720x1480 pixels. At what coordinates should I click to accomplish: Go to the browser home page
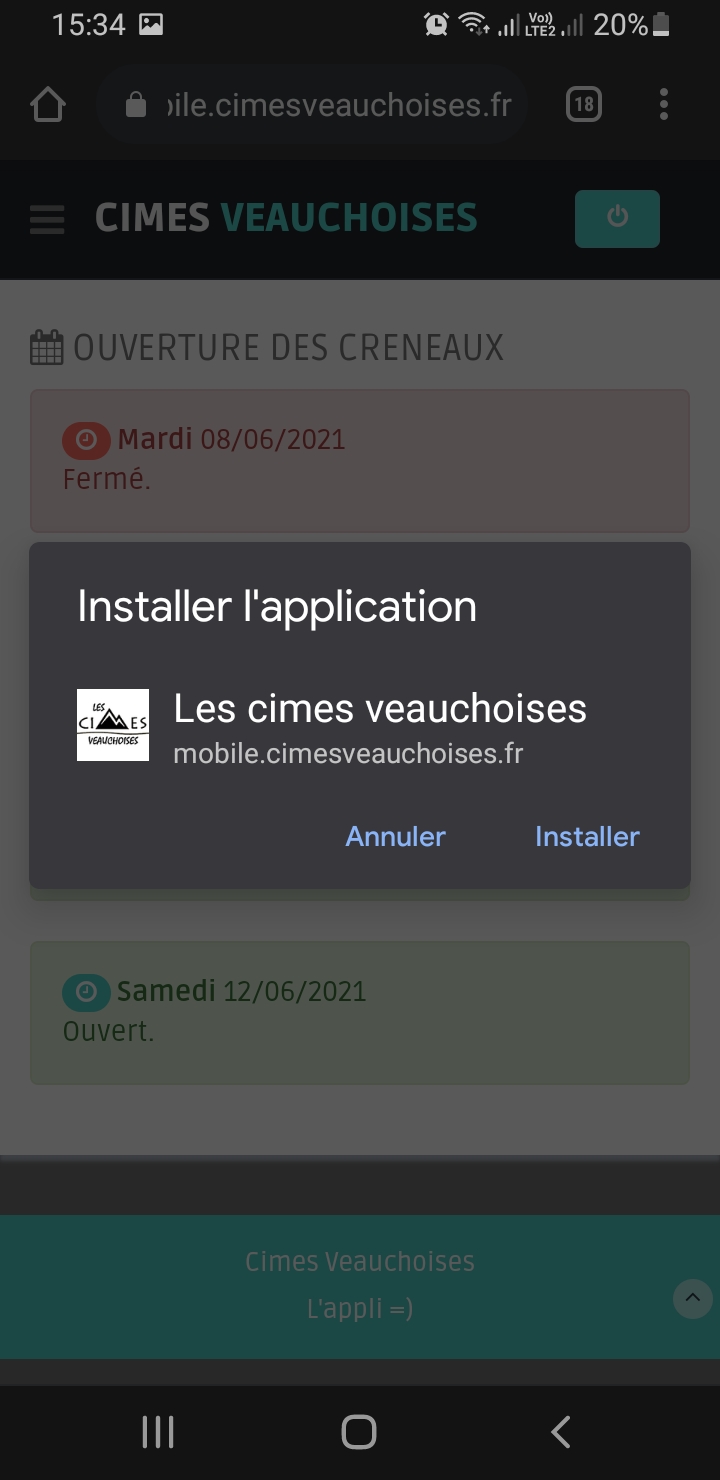point(48,104)
